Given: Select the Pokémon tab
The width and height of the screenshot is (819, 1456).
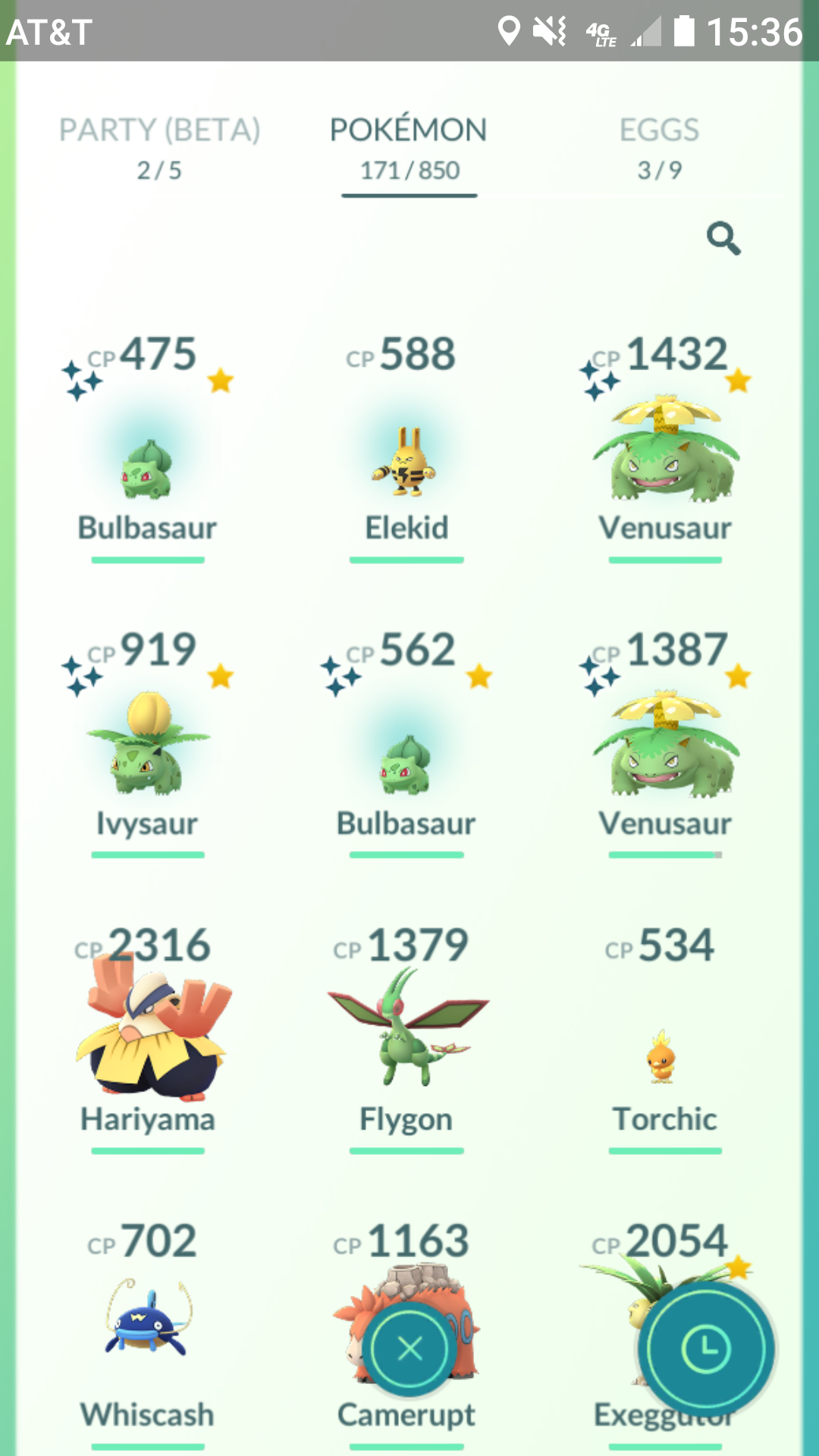Looking at the screenshot, I should click(409, 149).
